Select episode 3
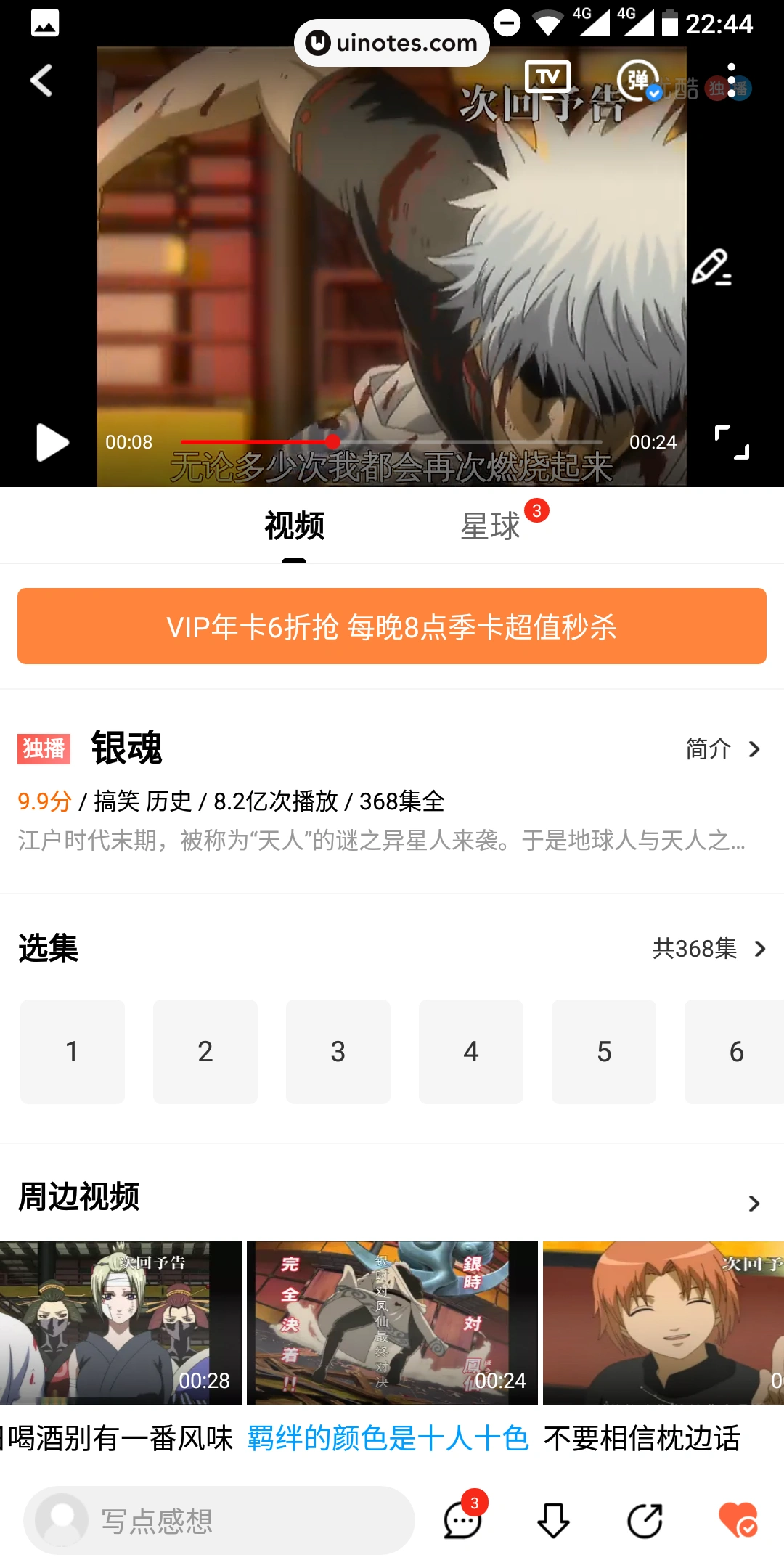This screenshot has width=784, height=1568. pyautogui.click(x=338, y=1051)
